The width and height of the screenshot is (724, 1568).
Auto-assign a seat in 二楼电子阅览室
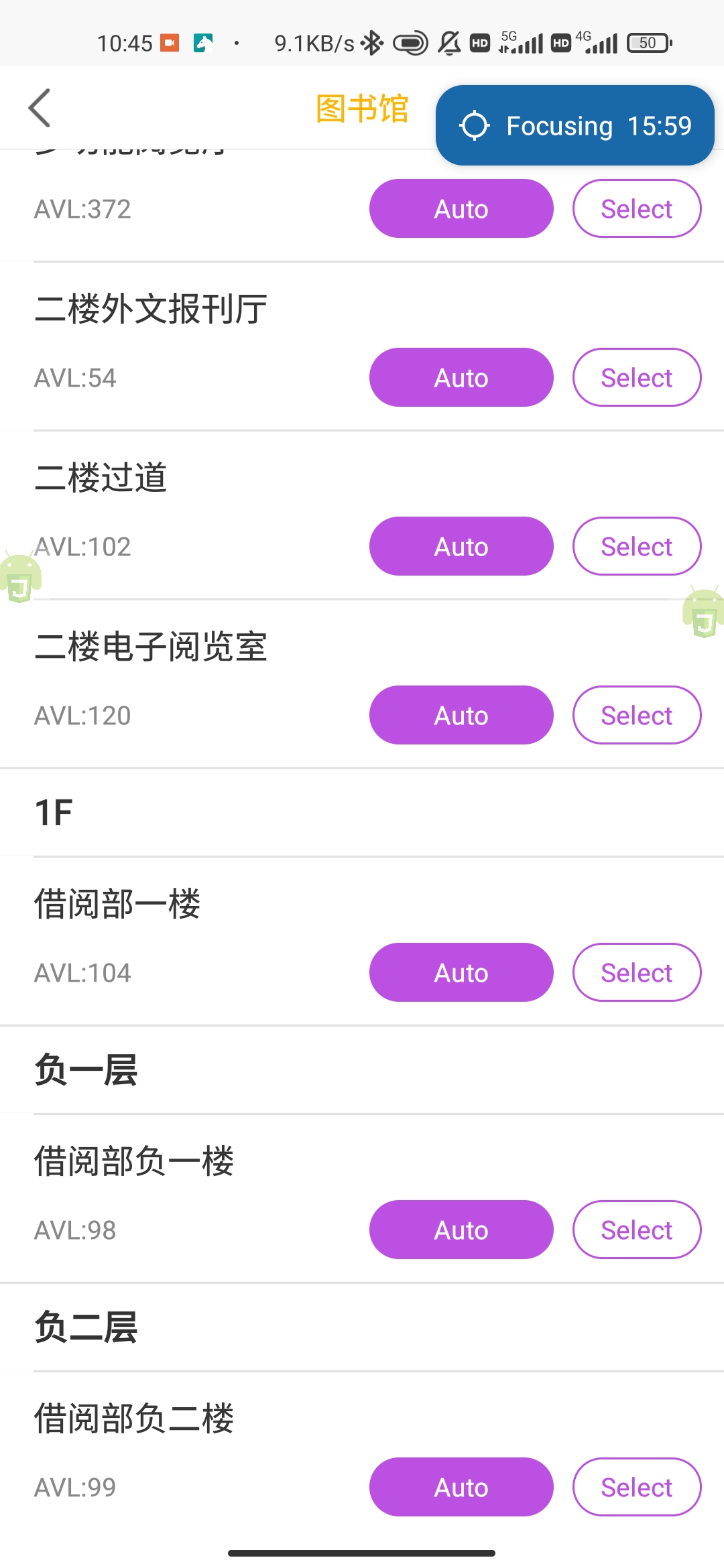(461, 715)
